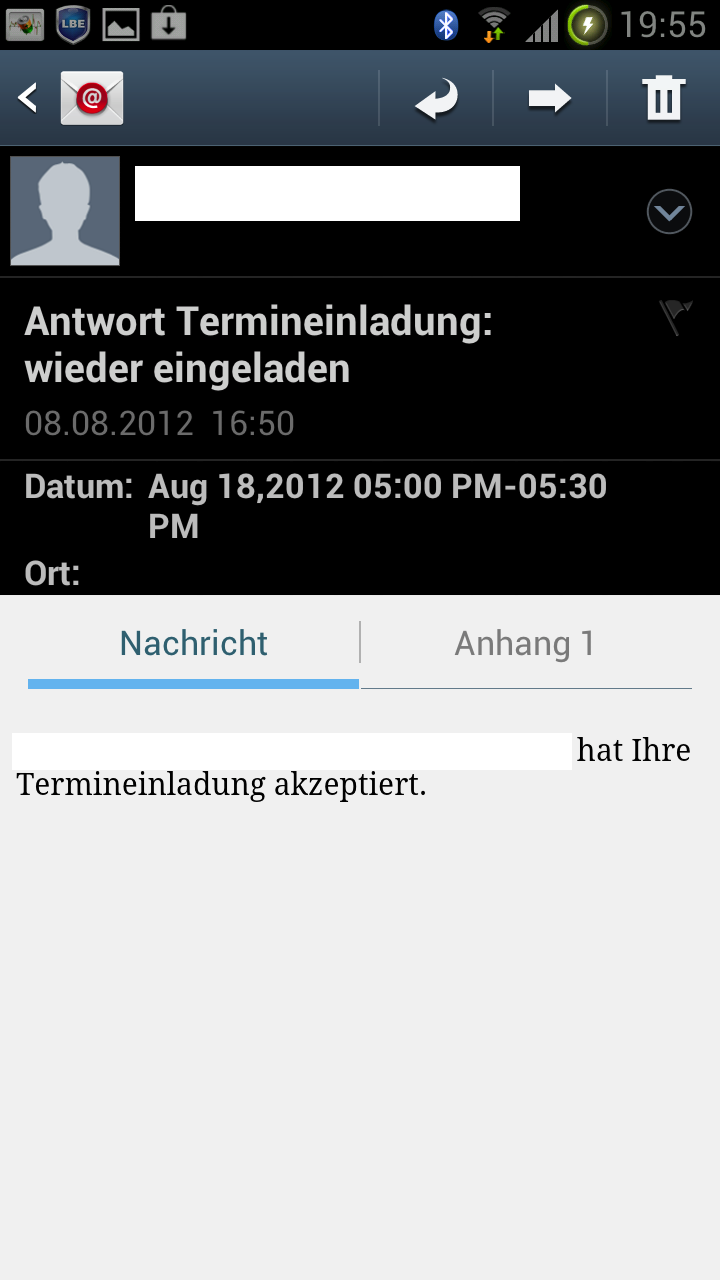Tap the sender's contact photo
Image resolution: width=720 pixels, height=1280 pixels.
pyautogui.click(x=65, y=211)
